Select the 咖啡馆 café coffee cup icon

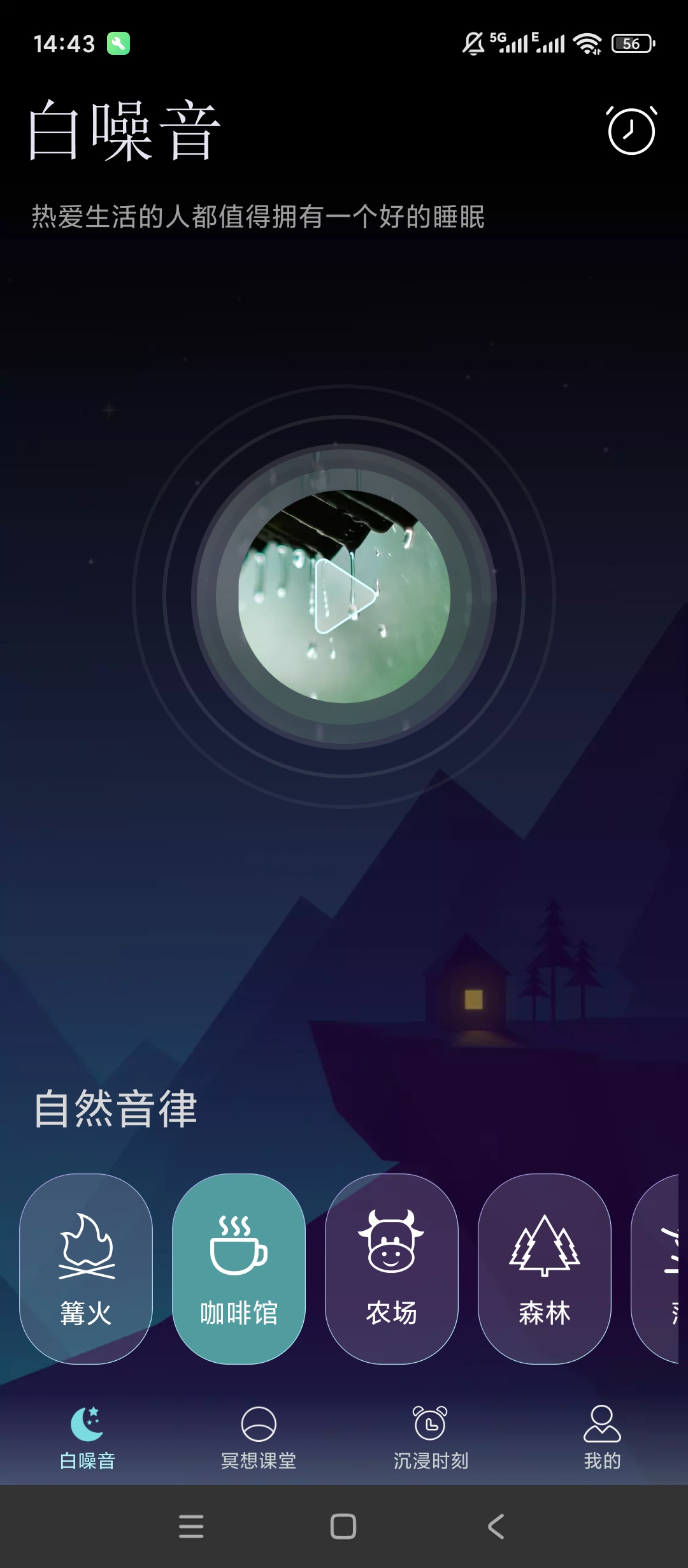pos(238,1249)
